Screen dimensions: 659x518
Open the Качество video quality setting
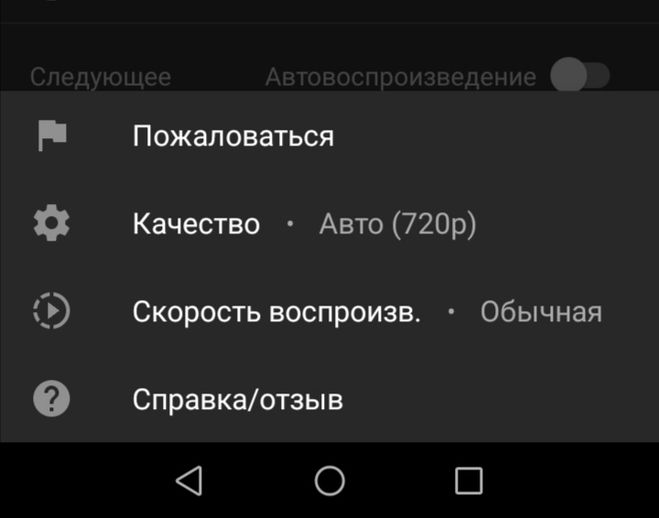(196, 225)
